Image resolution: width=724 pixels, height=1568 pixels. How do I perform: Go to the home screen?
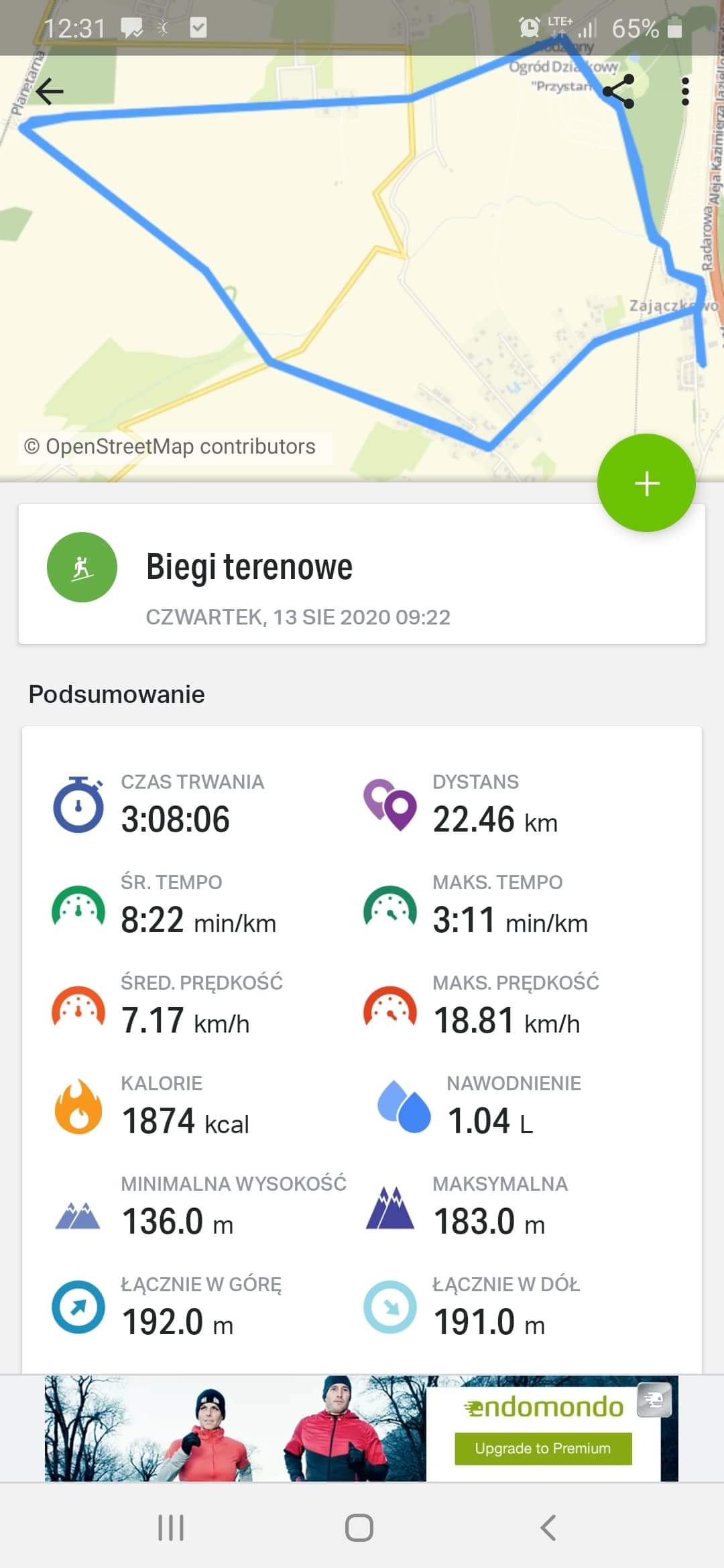(x=359, y=1528)
